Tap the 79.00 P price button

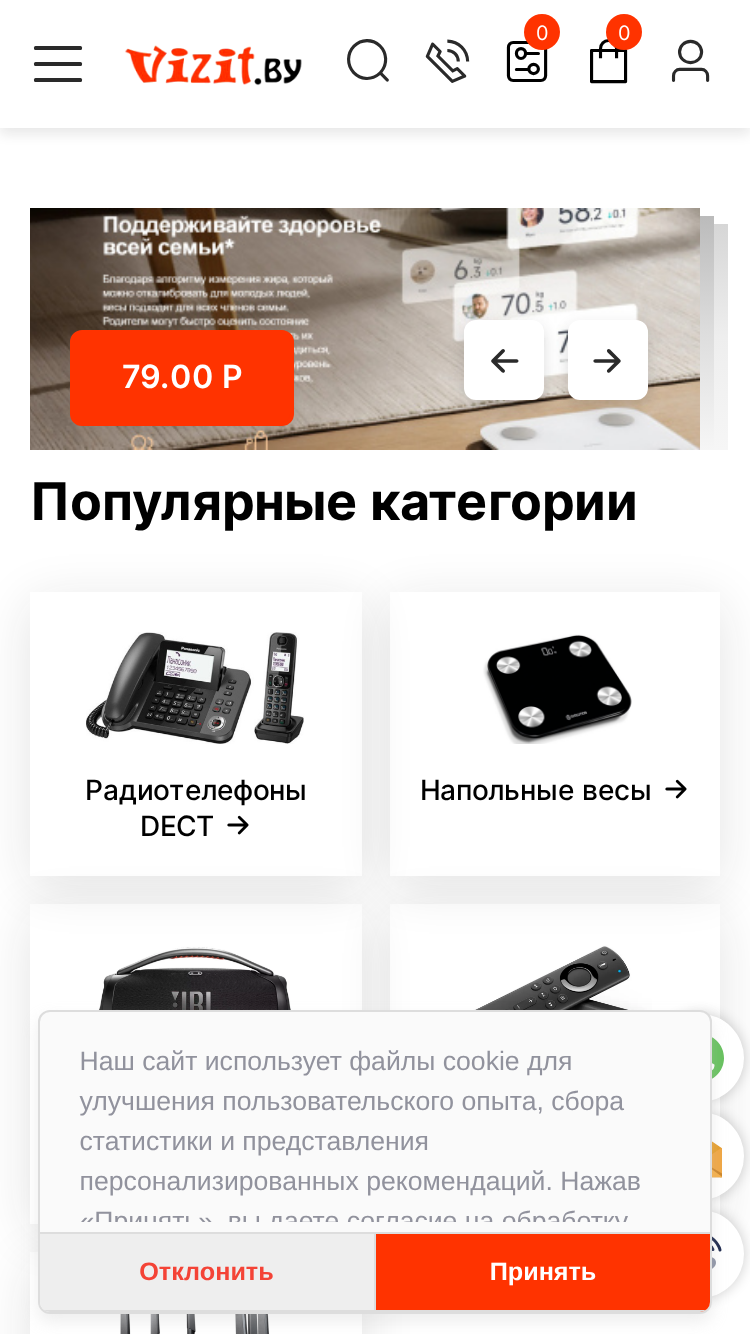(182, 377)
